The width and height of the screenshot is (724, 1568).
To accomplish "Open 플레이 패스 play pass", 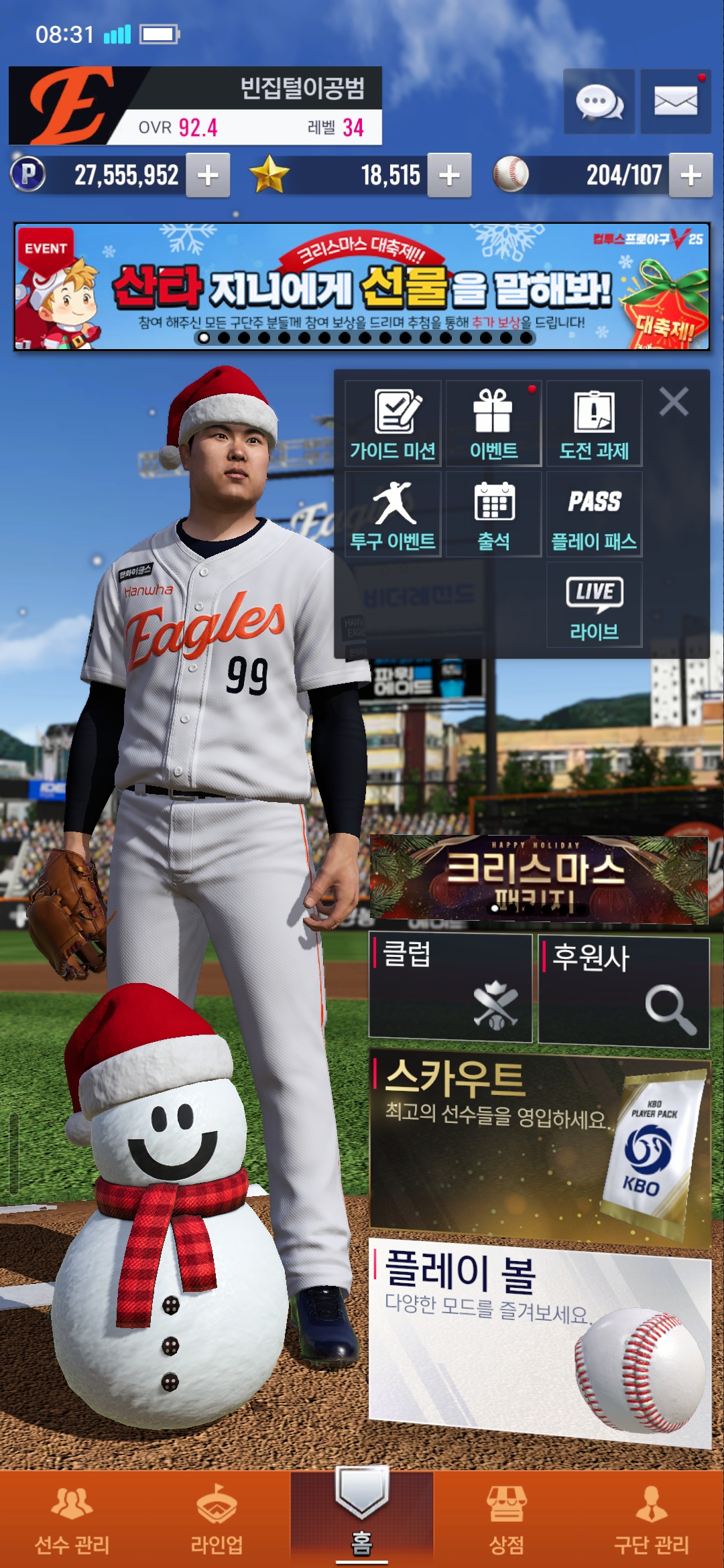I will coord(594,514).
